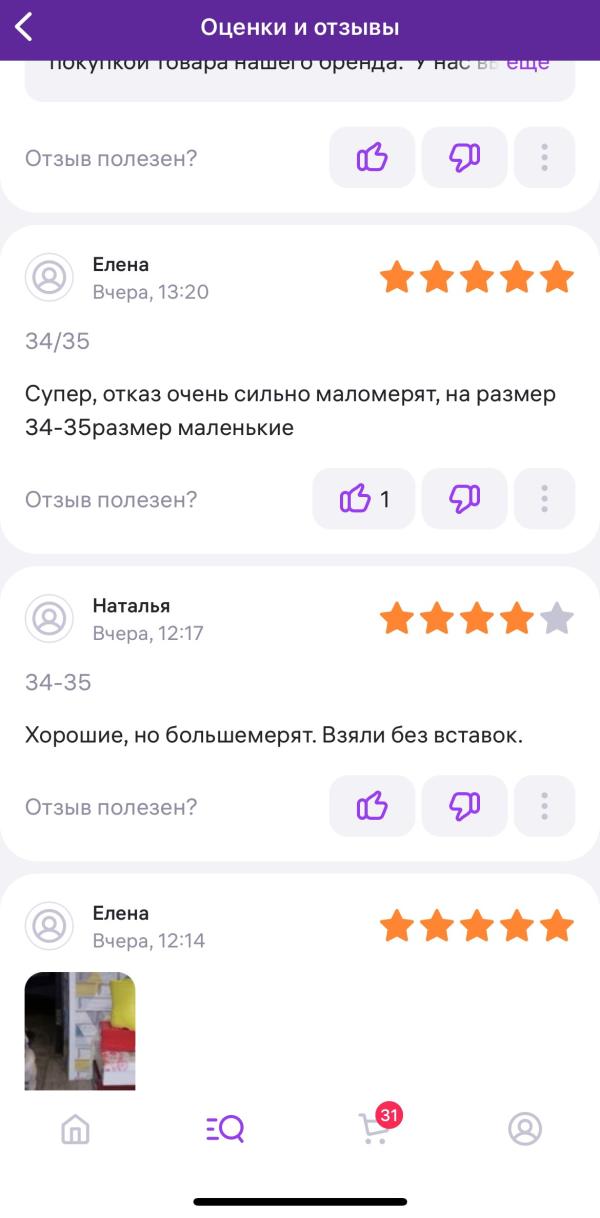
Task: Like Елена's 13:20 review as helpful
Action: tap(363, 498)
